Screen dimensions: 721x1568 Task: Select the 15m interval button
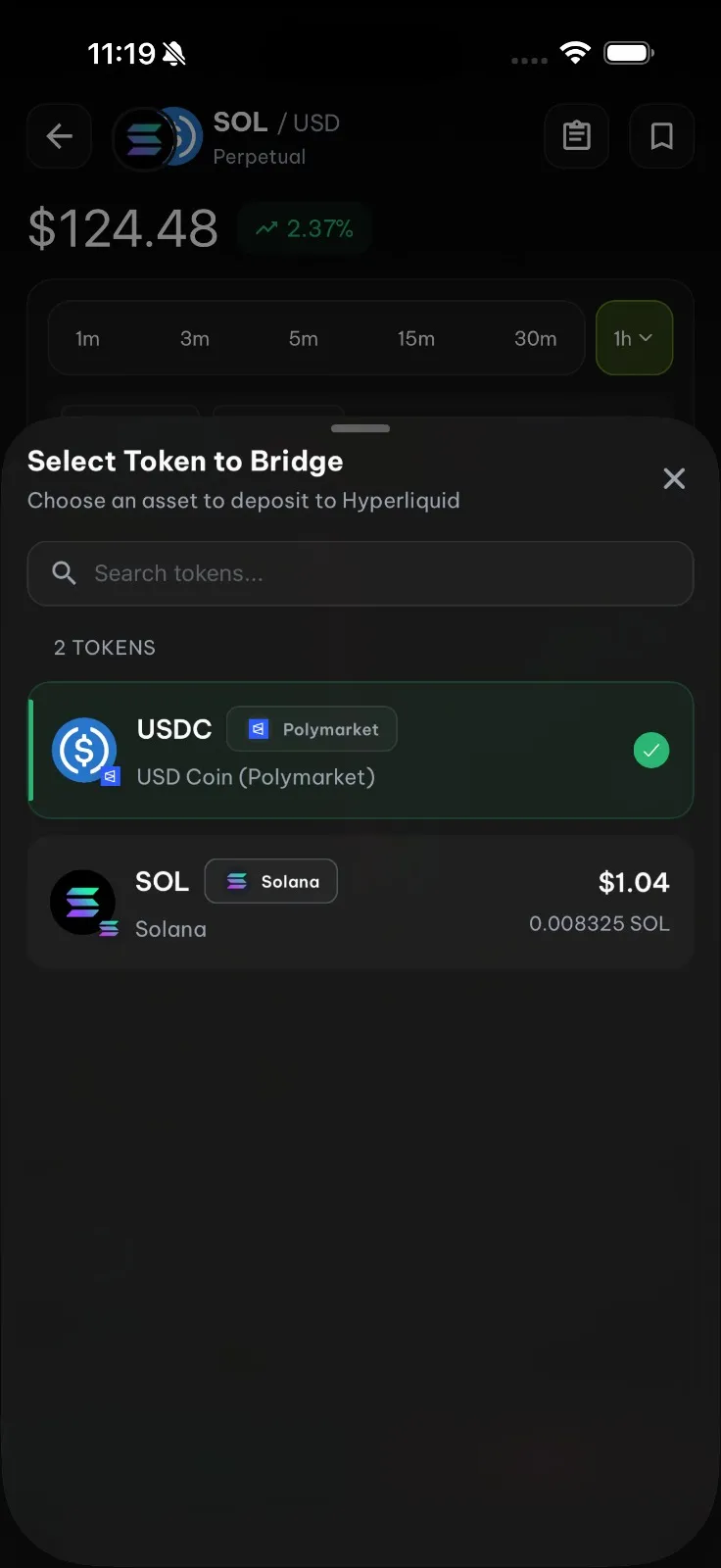coord(416,337)
